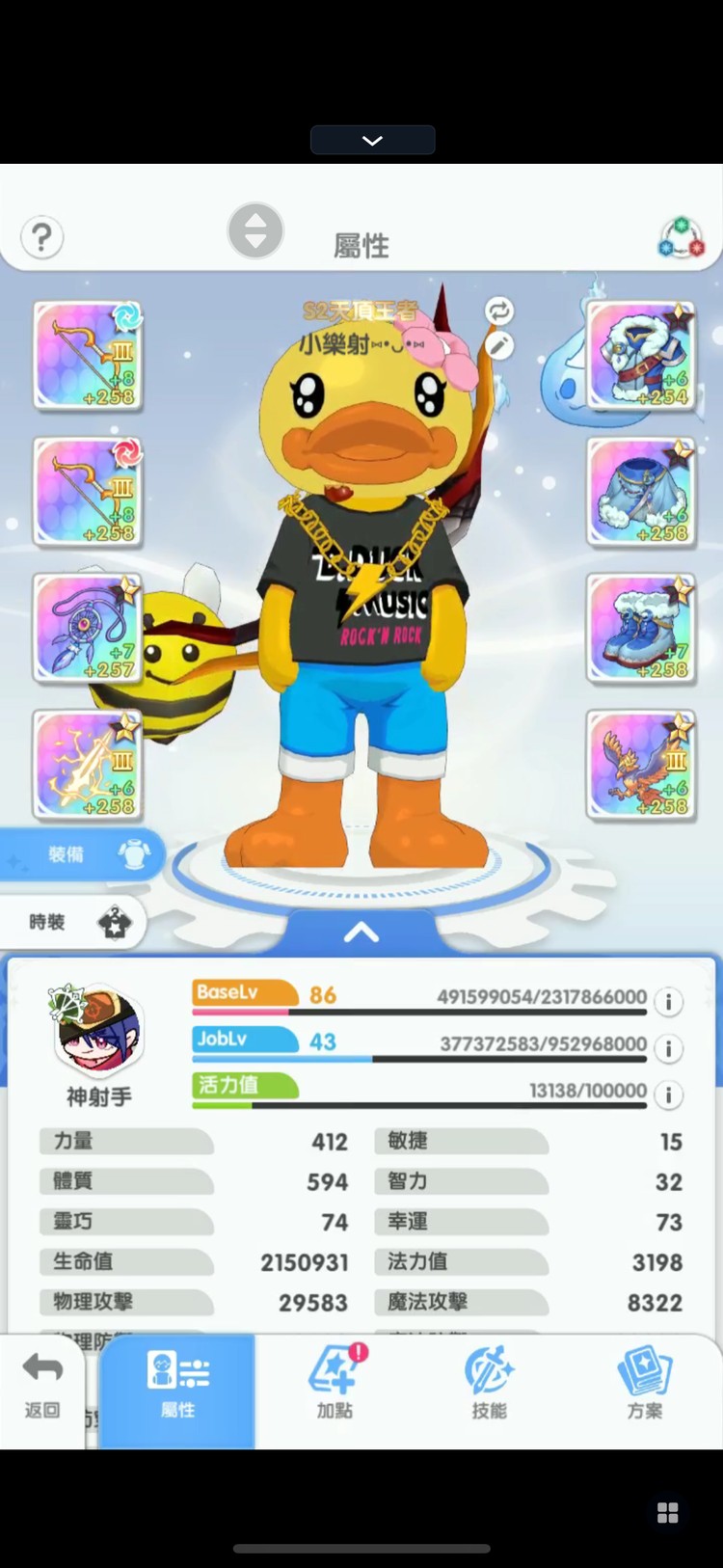This screenshot has width=723, height=1568.
Task: Tap the pencil icon to edit name
Action: 498,346
